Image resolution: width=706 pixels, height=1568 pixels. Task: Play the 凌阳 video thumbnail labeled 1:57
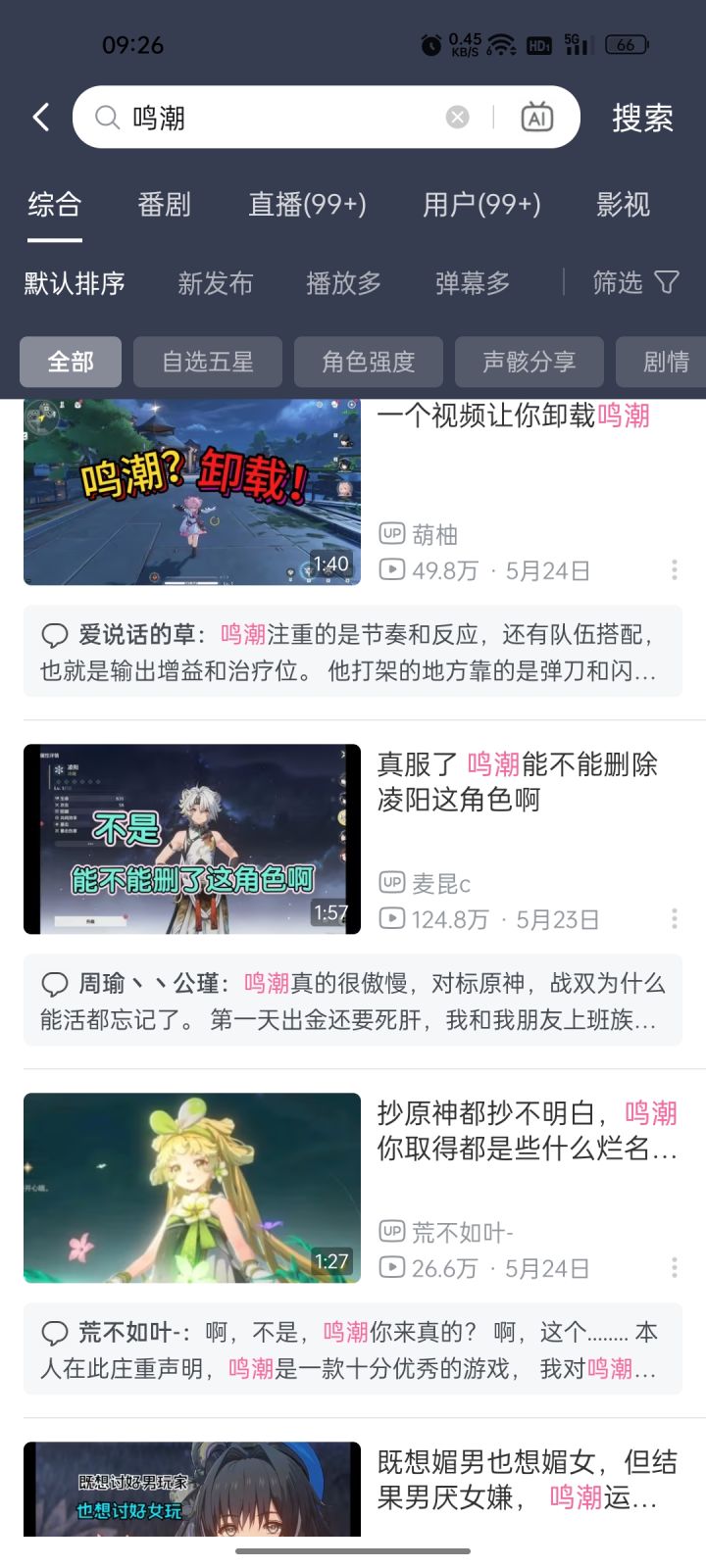click(x=191, y=839)
